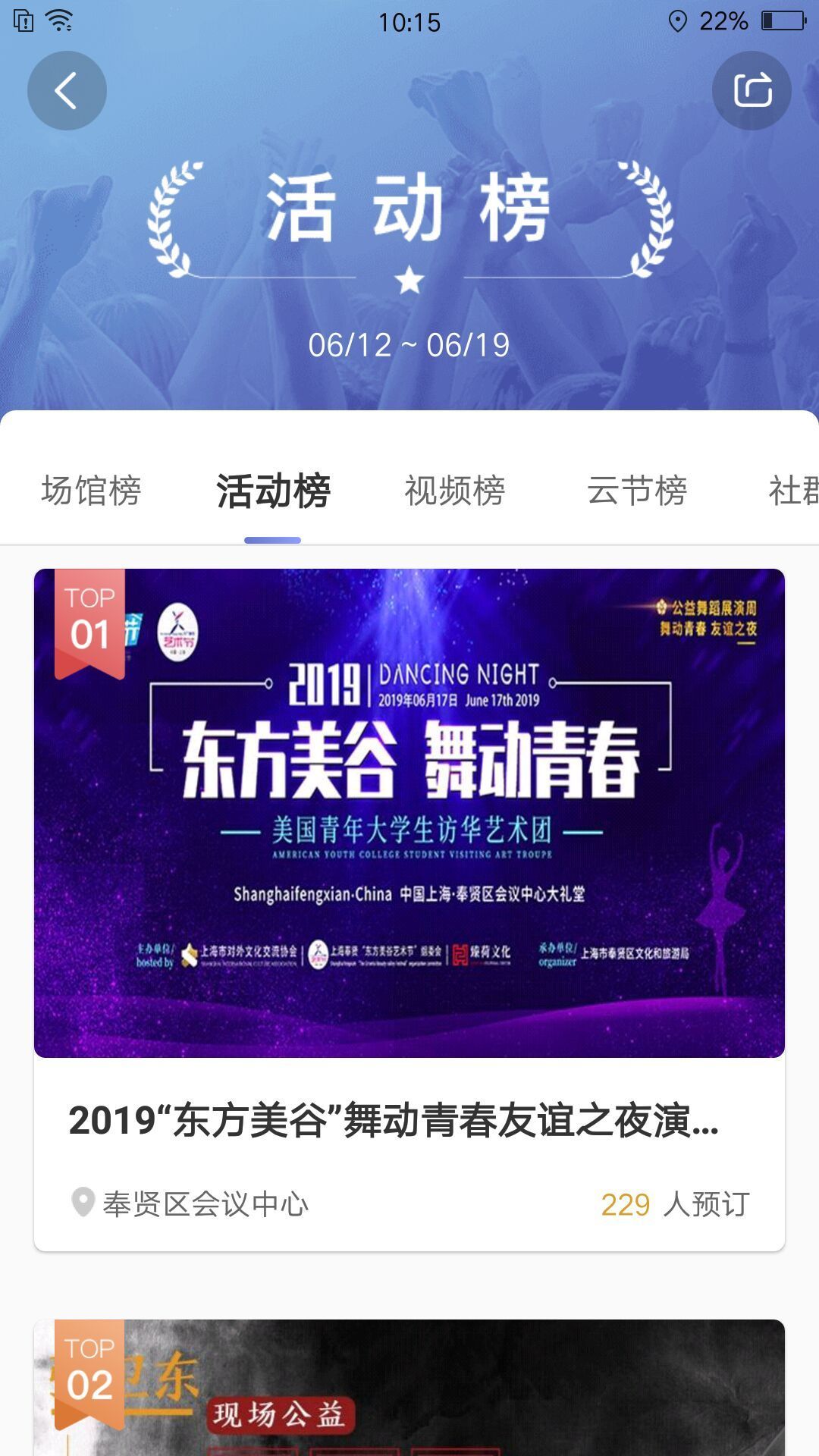Image resolution: width=819 pixels, height=1456 pixels.
Task: Share this ranking page
Action: pos(752,91)
